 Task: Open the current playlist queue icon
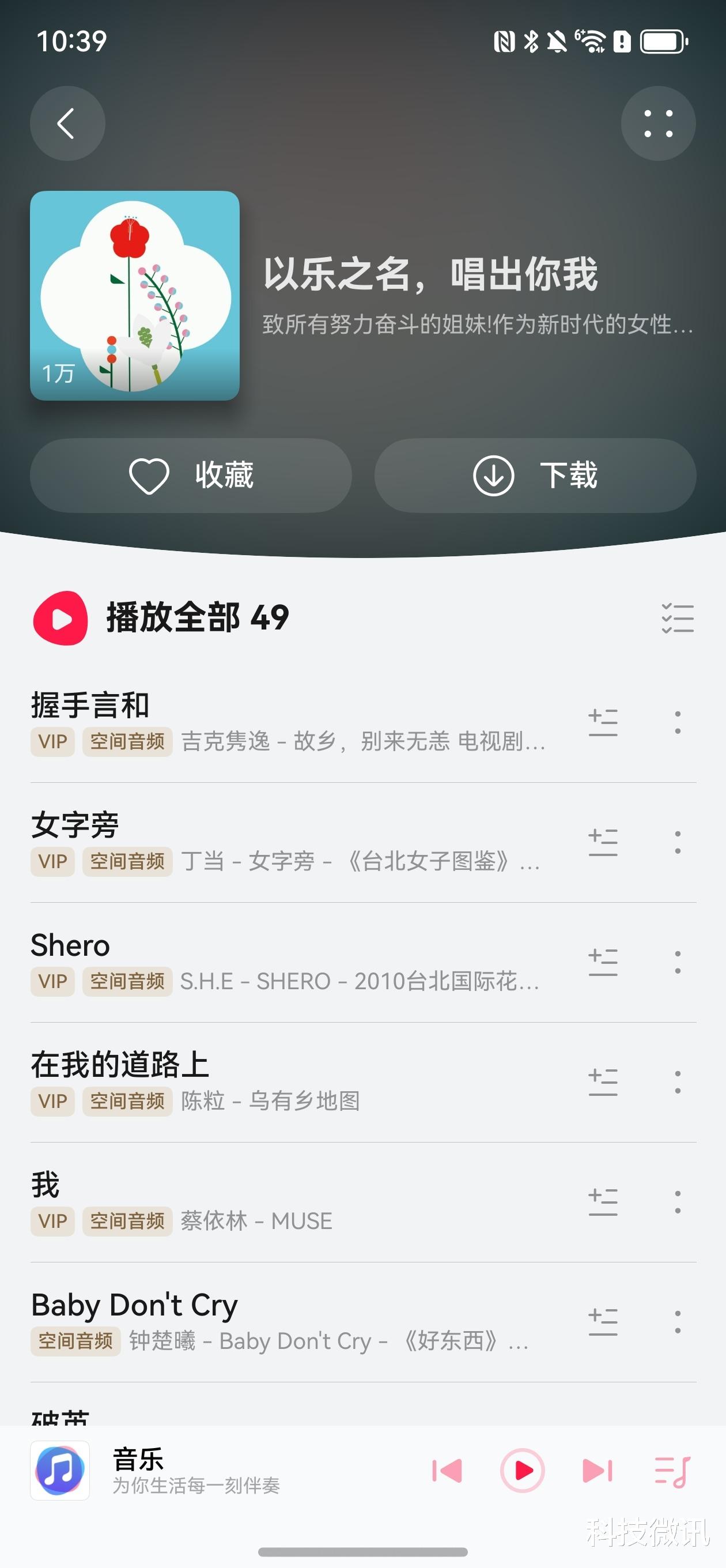672,1472
